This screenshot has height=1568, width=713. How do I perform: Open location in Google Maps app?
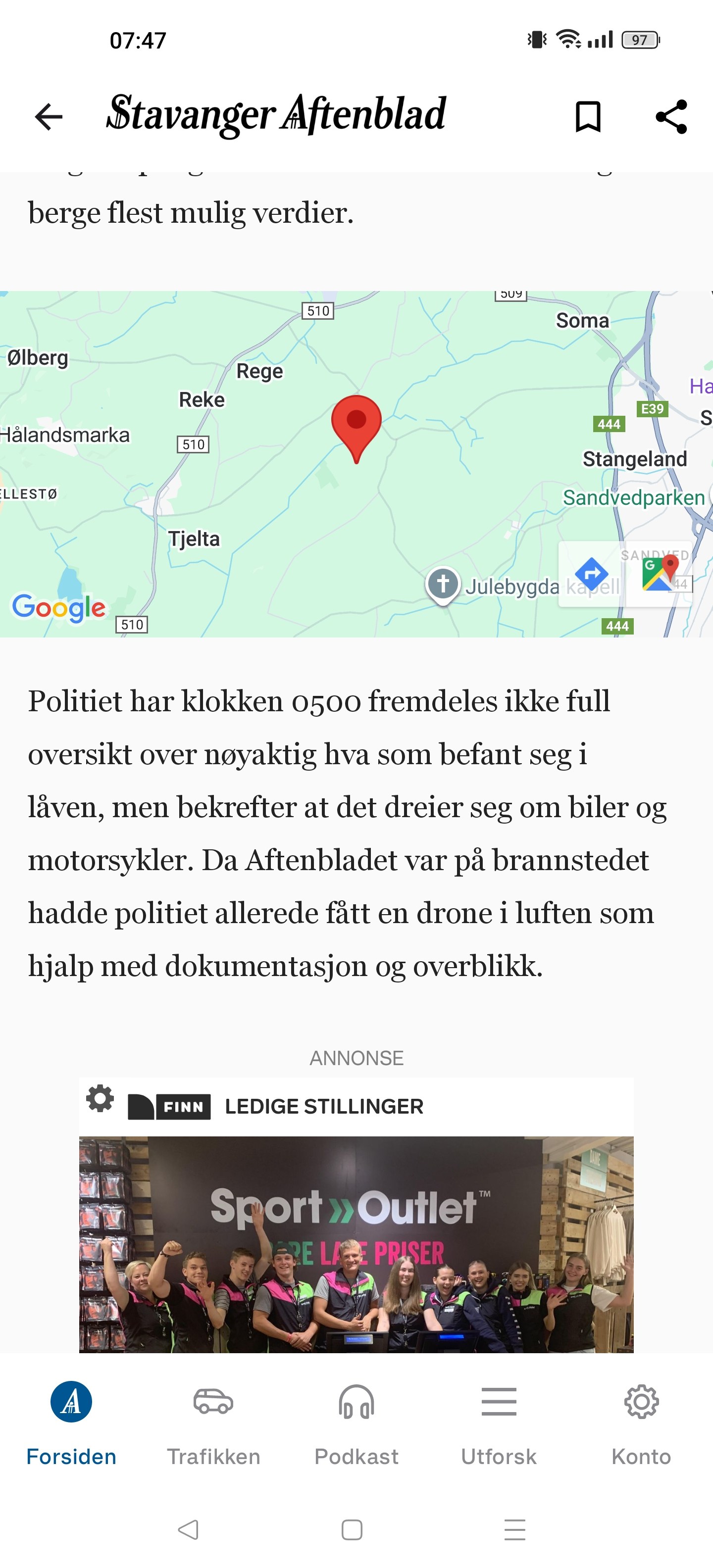click(x=660, y=573)
